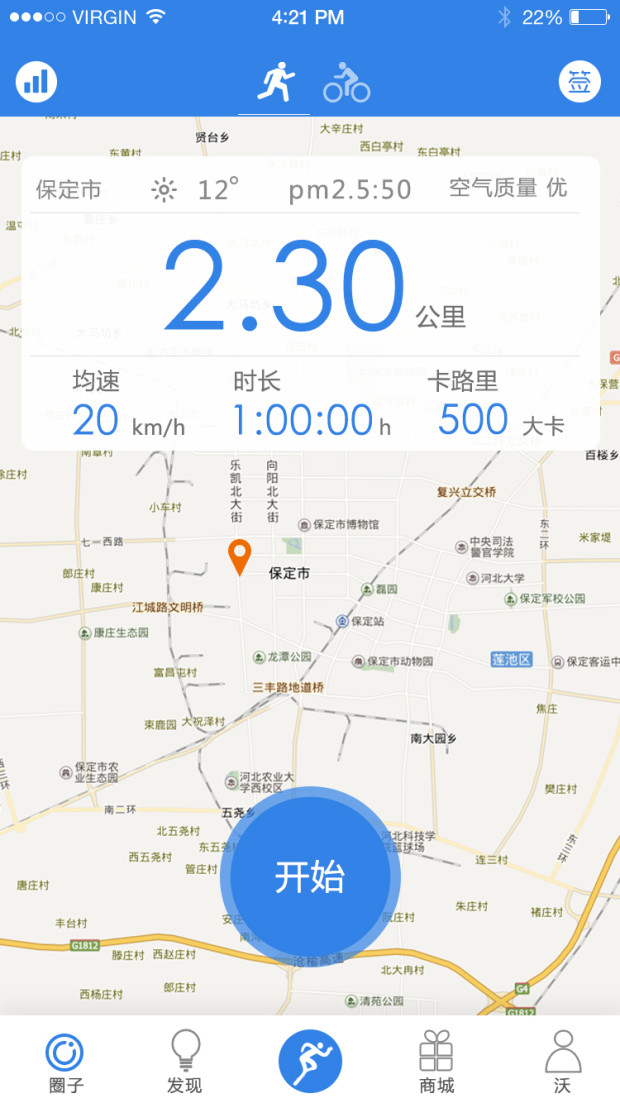Viewport: 620px width, 1103px height.
Task: Open the 圈子 tab
Action: pyautogui.click(x=64, y=1062)
